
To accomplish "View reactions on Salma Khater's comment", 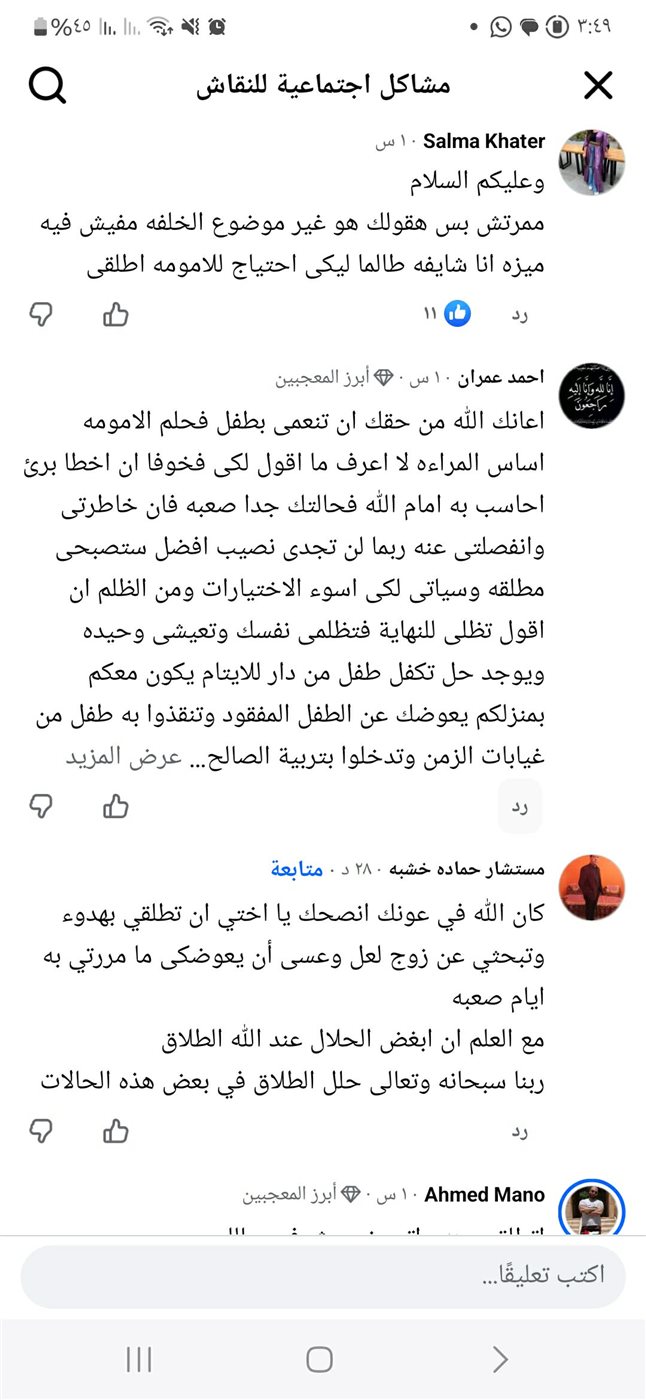I will pos(447,315).
